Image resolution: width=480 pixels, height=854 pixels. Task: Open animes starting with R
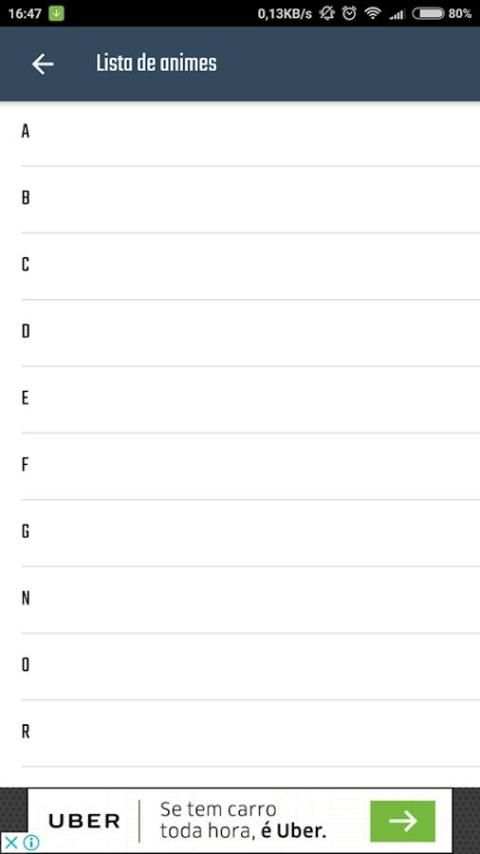click(240, 733)
